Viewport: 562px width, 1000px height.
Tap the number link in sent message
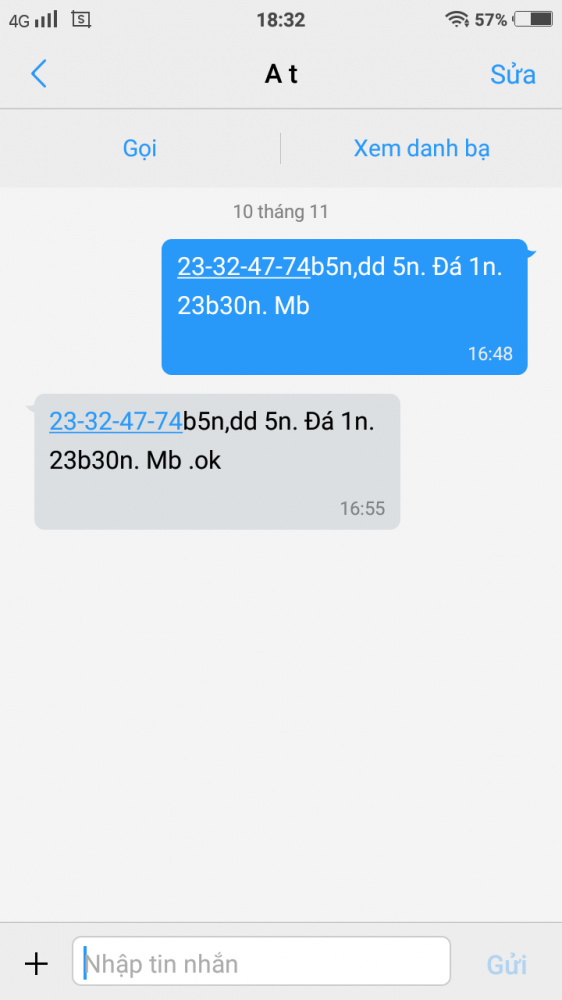[244, 267]
